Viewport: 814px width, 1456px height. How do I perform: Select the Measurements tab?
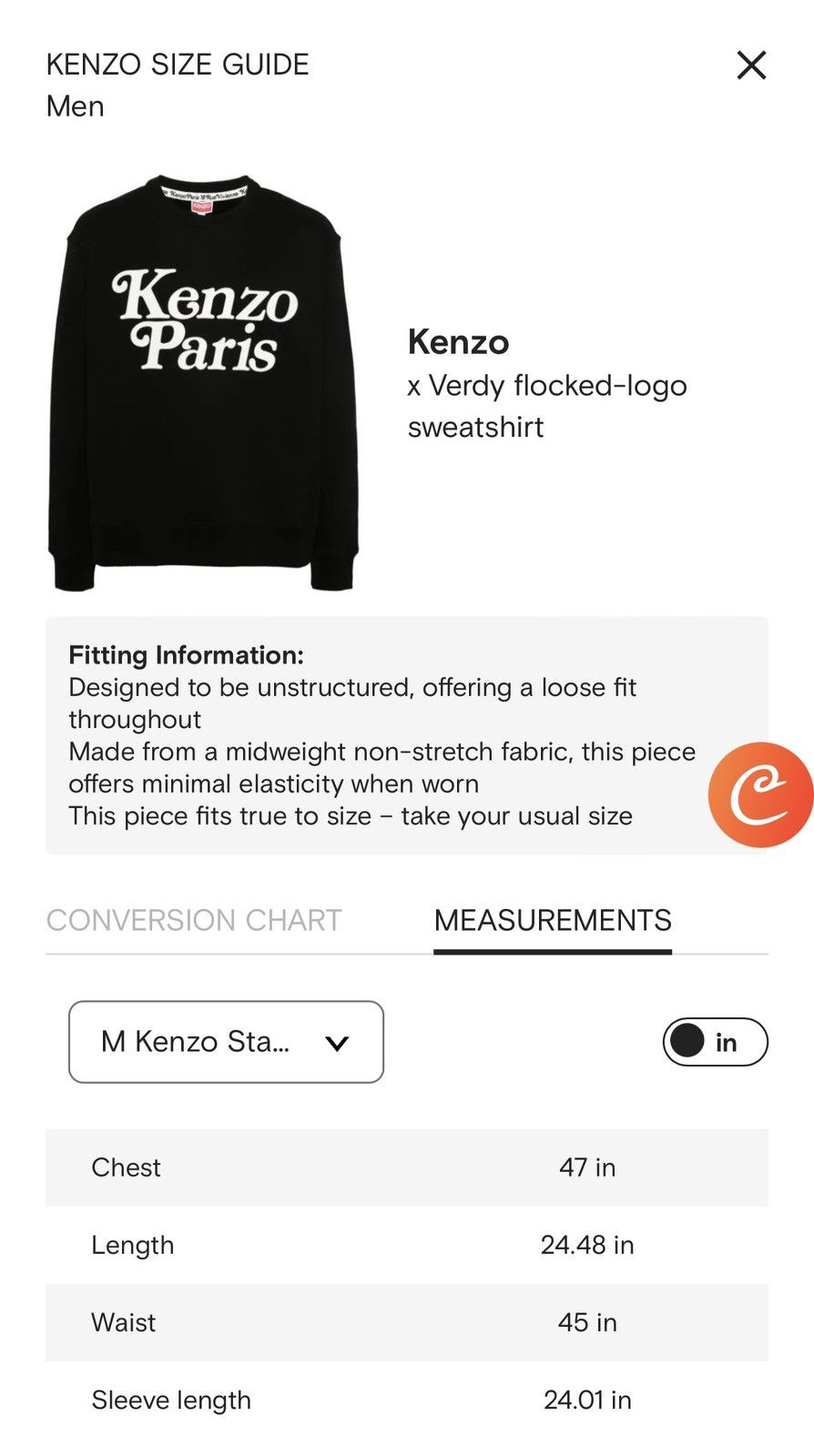[x=553, y=920]
